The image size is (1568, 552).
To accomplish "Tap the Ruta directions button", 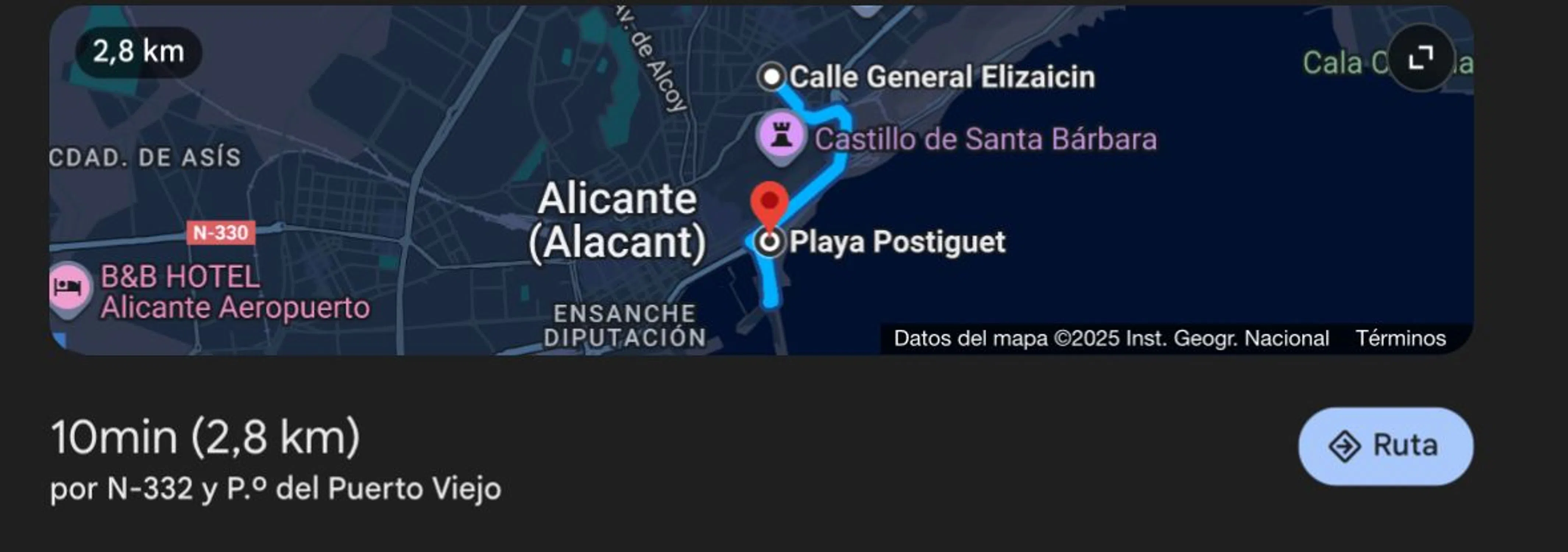I will tap(1385, 446).
